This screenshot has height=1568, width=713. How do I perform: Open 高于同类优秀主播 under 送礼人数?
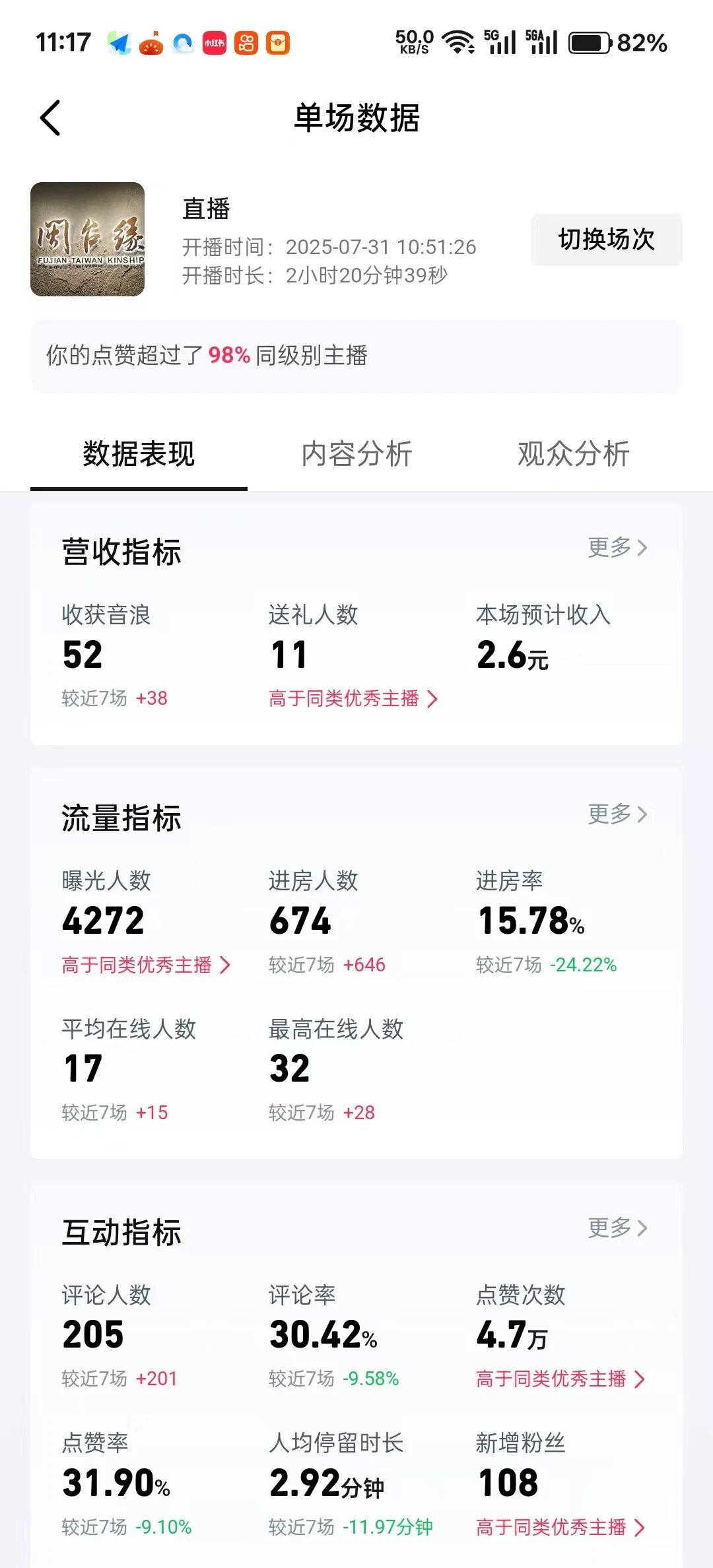[353, 699]
